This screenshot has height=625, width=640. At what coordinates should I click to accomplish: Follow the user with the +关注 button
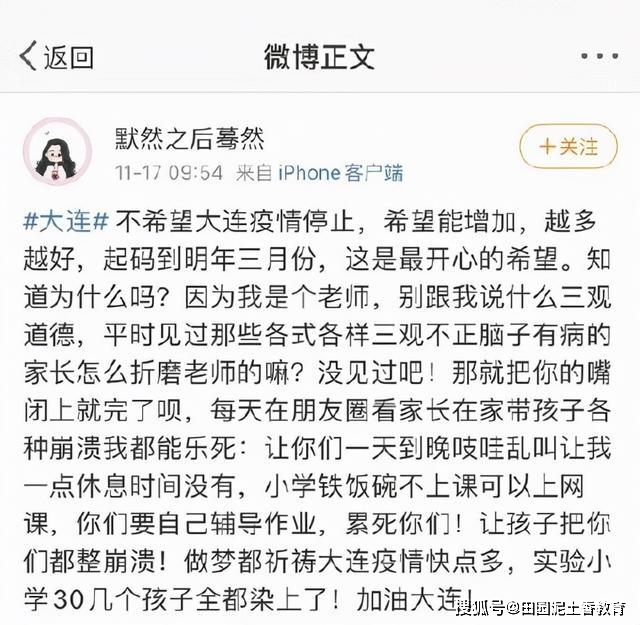coord(568,147)
